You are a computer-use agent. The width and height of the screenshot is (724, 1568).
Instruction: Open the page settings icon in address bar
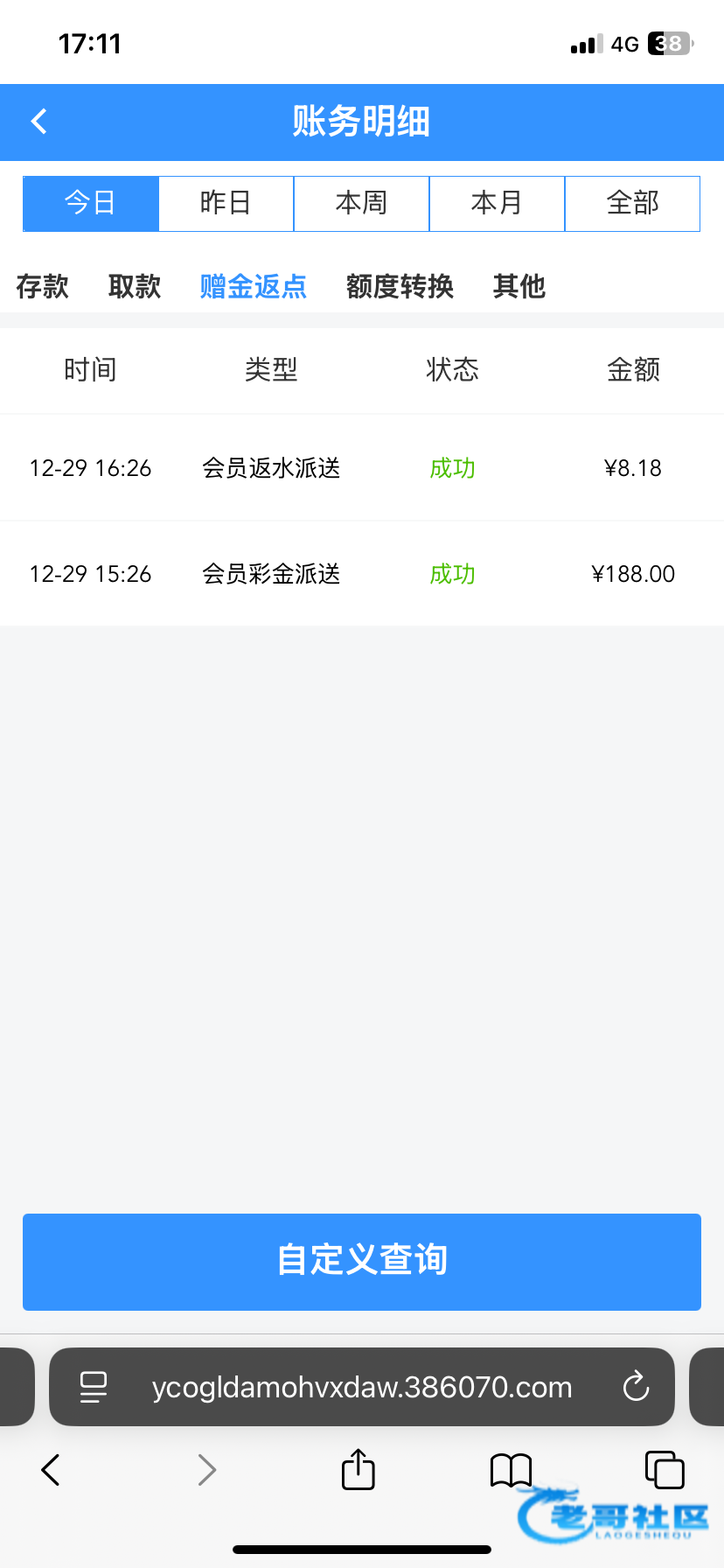coord(93,1387)
